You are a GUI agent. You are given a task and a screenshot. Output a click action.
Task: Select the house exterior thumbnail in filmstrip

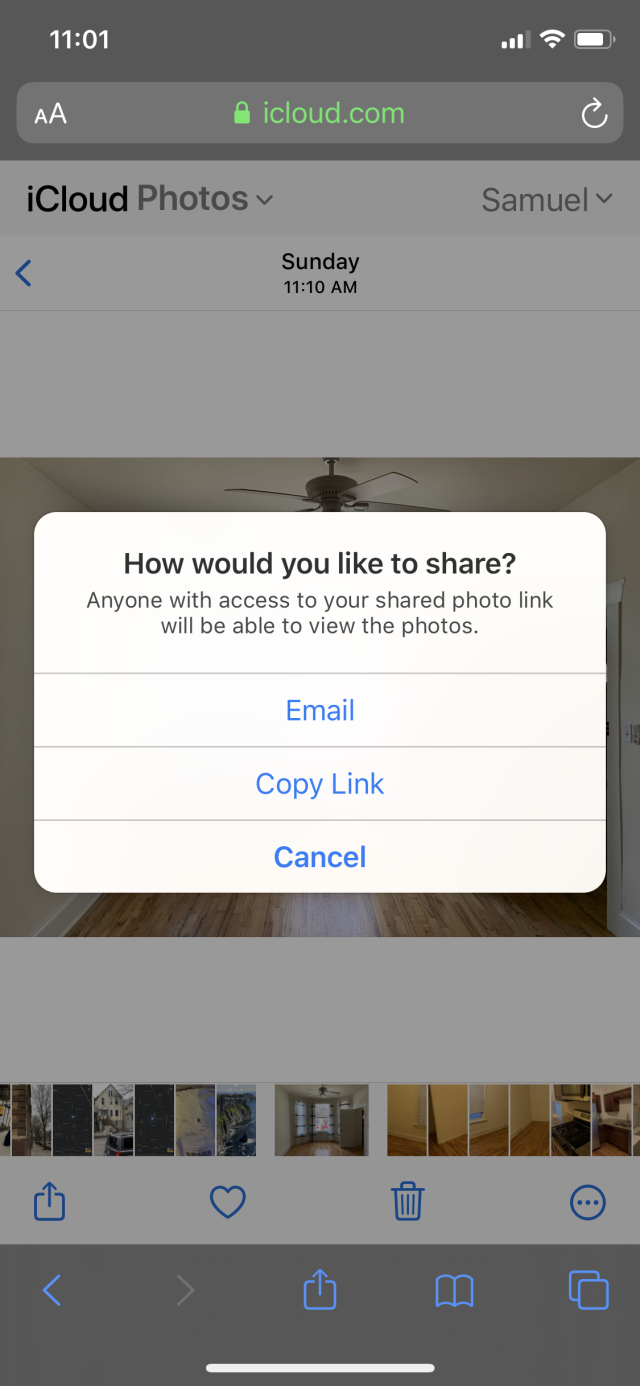[113, 1120]
